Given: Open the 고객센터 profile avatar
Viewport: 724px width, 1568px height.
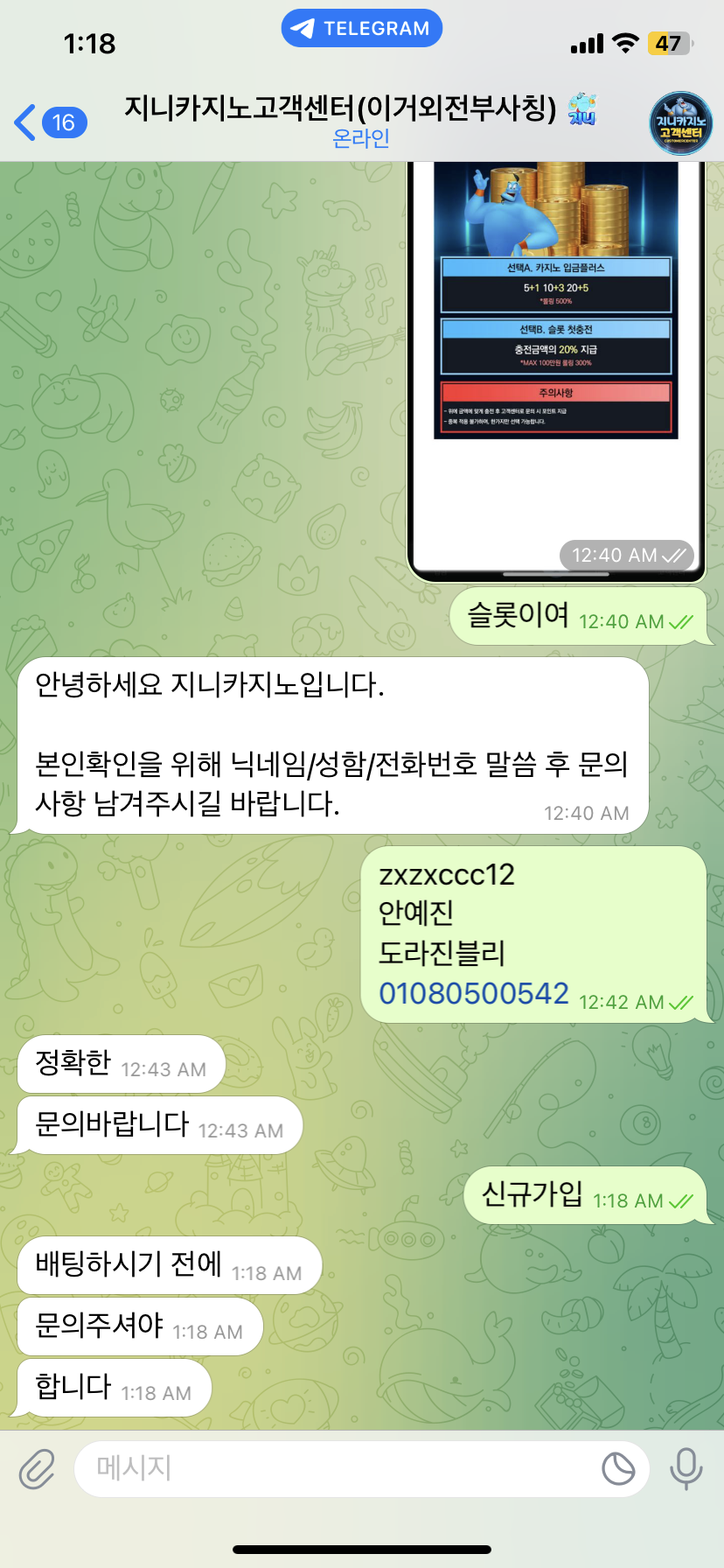Looking at the screenshot, I should click(680, 123).
